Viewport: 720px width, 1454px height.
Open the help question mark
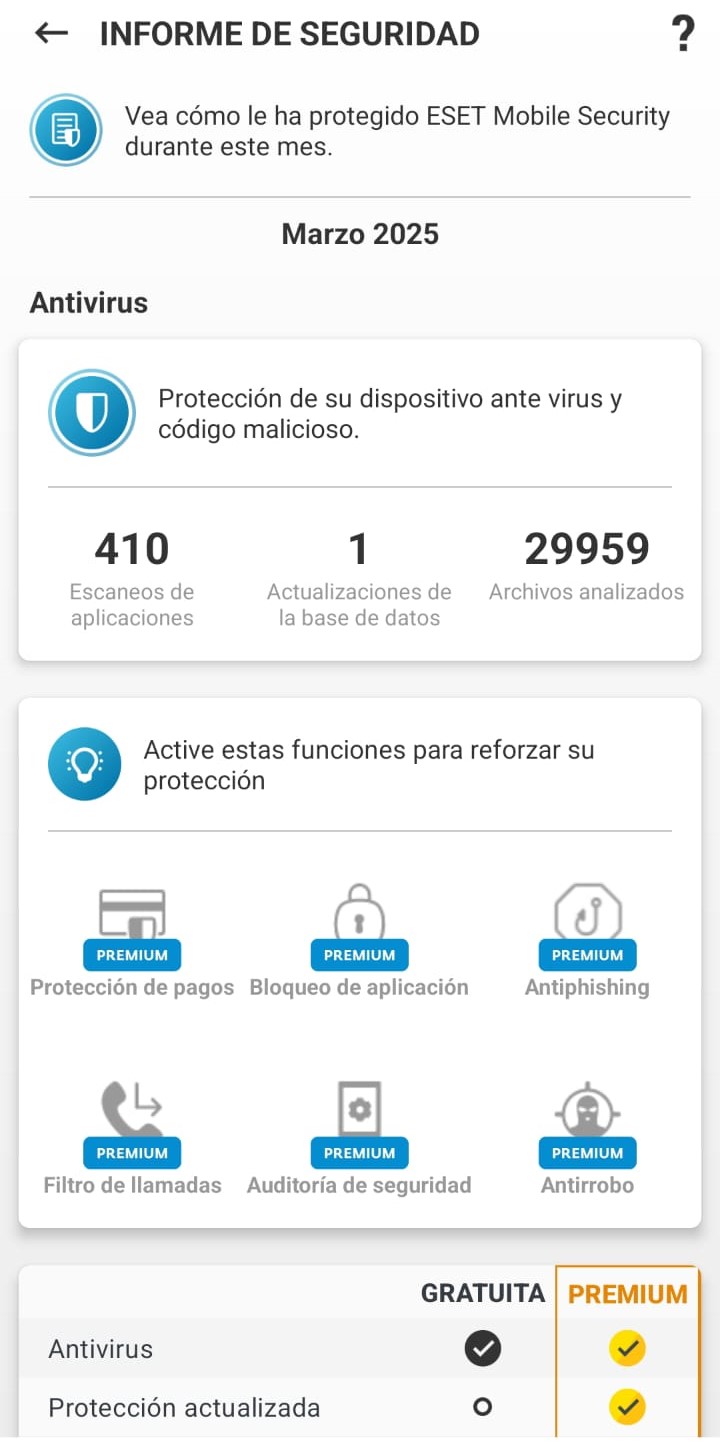pyautogui.click(x=682, y=35)
